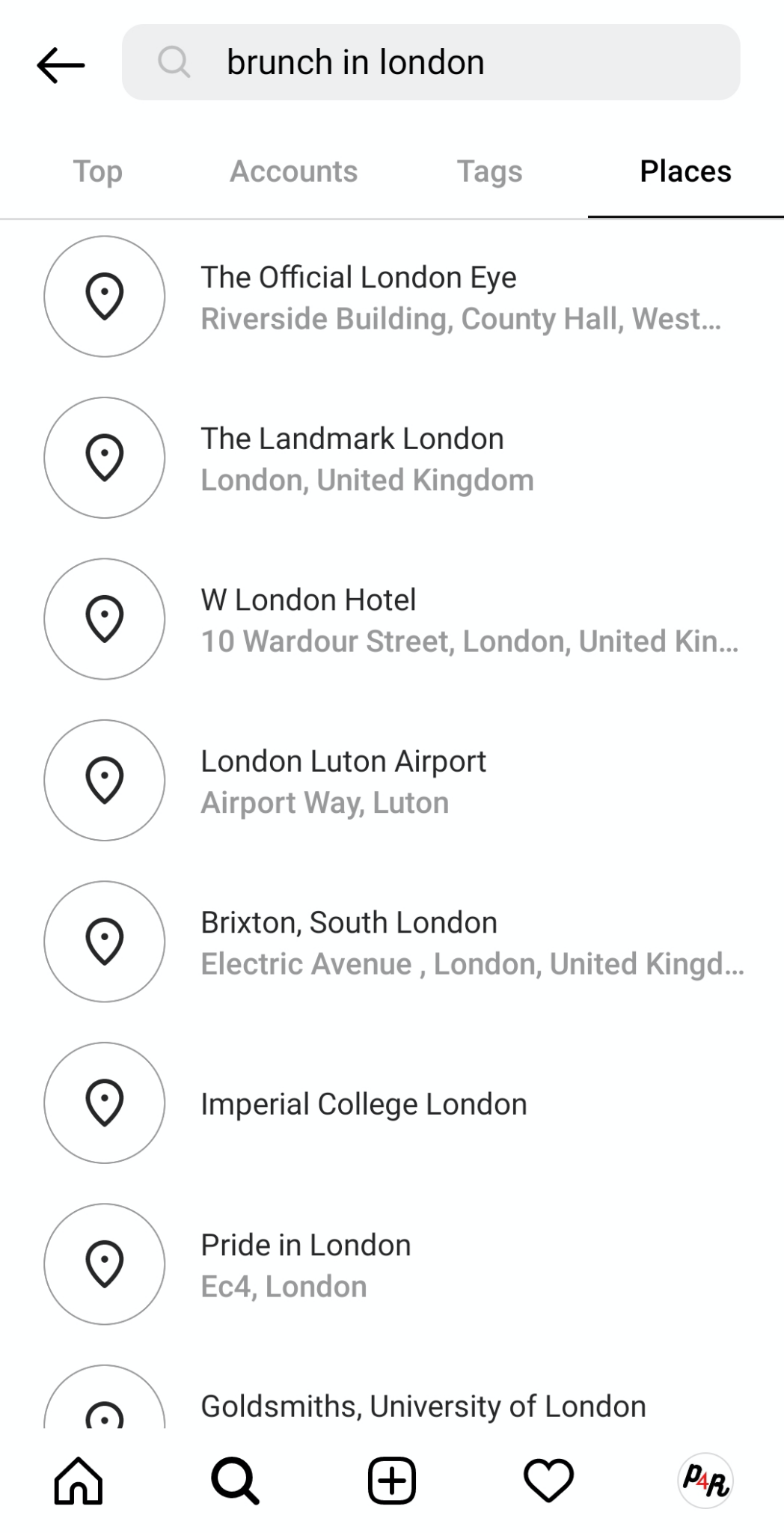Open the activity heart tab

click(548, 1481)
